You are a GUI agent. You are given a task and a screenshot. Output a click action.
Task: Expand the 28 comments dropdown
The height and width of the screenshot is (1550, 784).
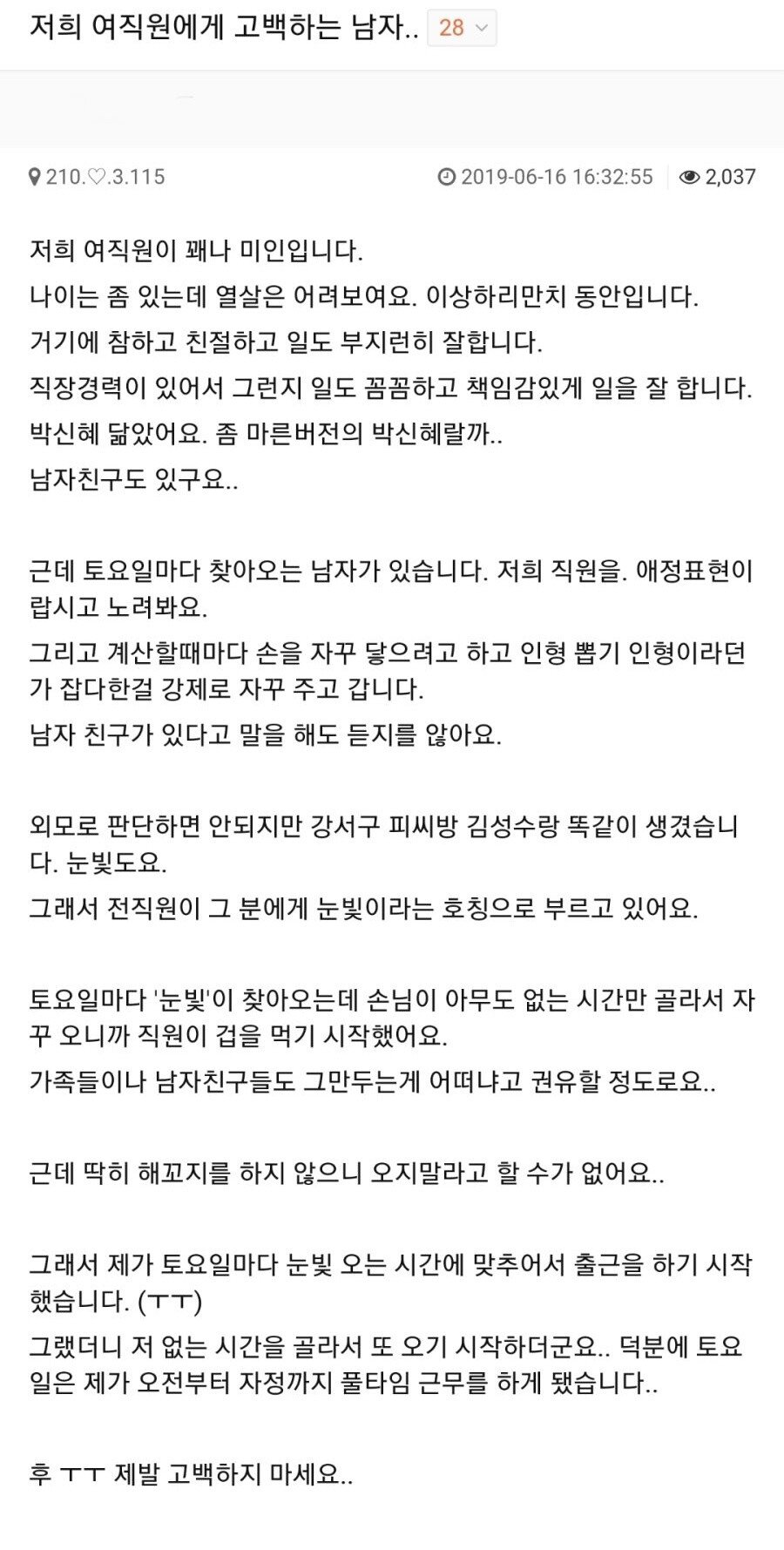(462, 28)
